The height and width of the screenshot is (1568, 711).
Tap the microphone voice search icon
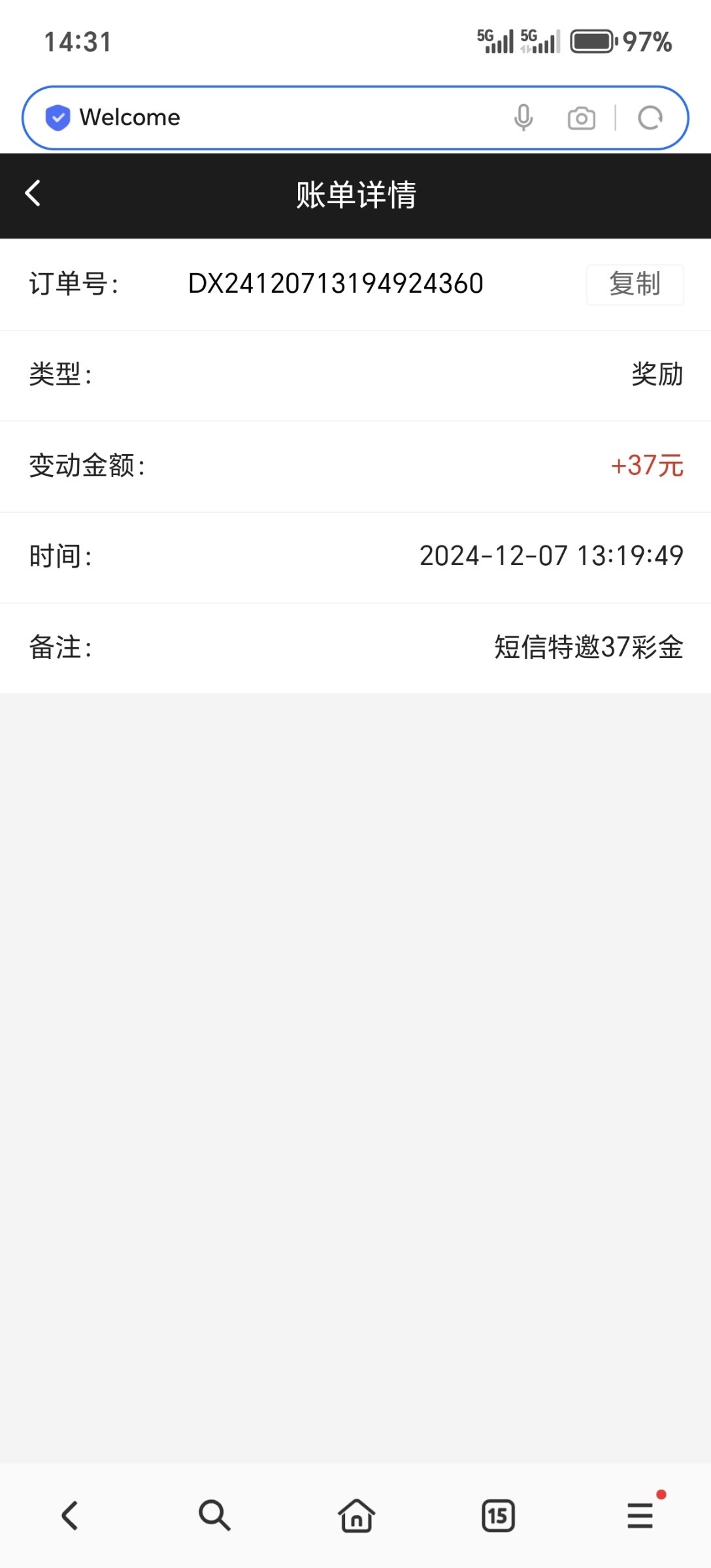(522, 118)
